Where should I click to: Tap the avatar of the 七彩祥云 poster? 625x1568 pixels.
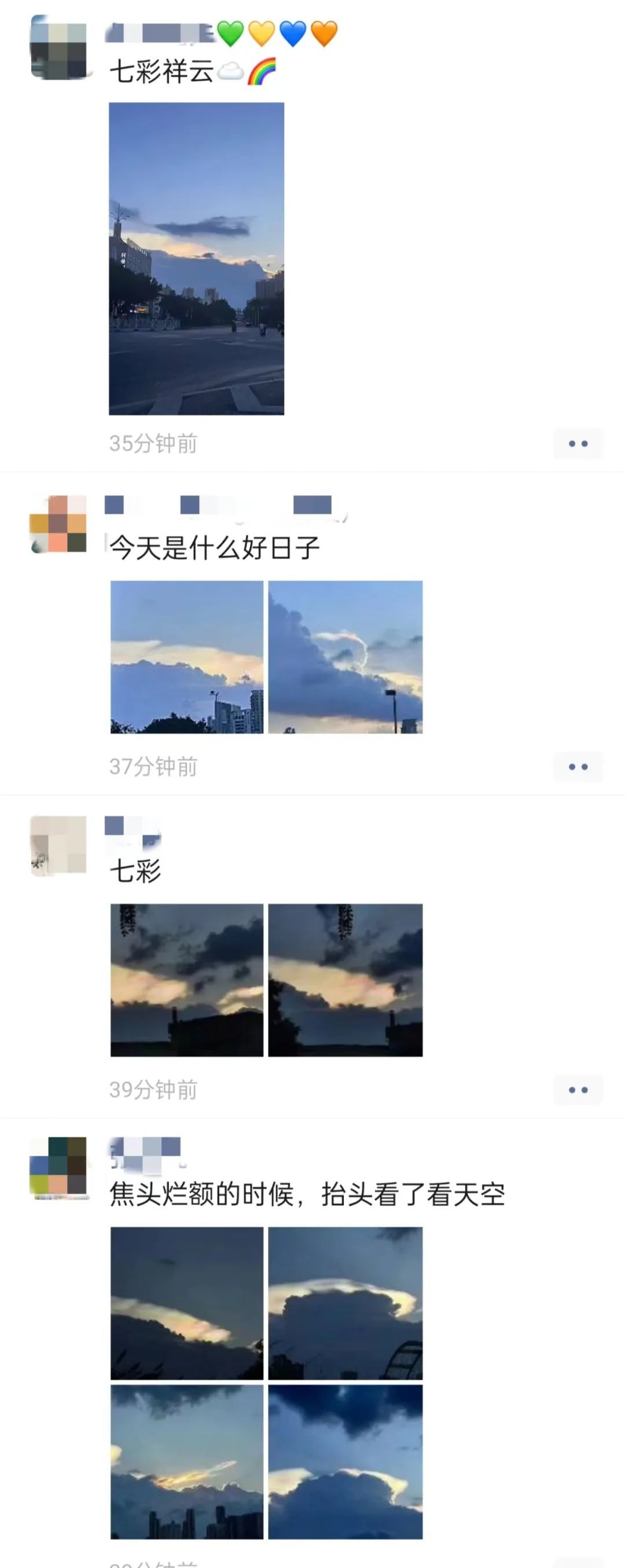[x=58, y=47]
